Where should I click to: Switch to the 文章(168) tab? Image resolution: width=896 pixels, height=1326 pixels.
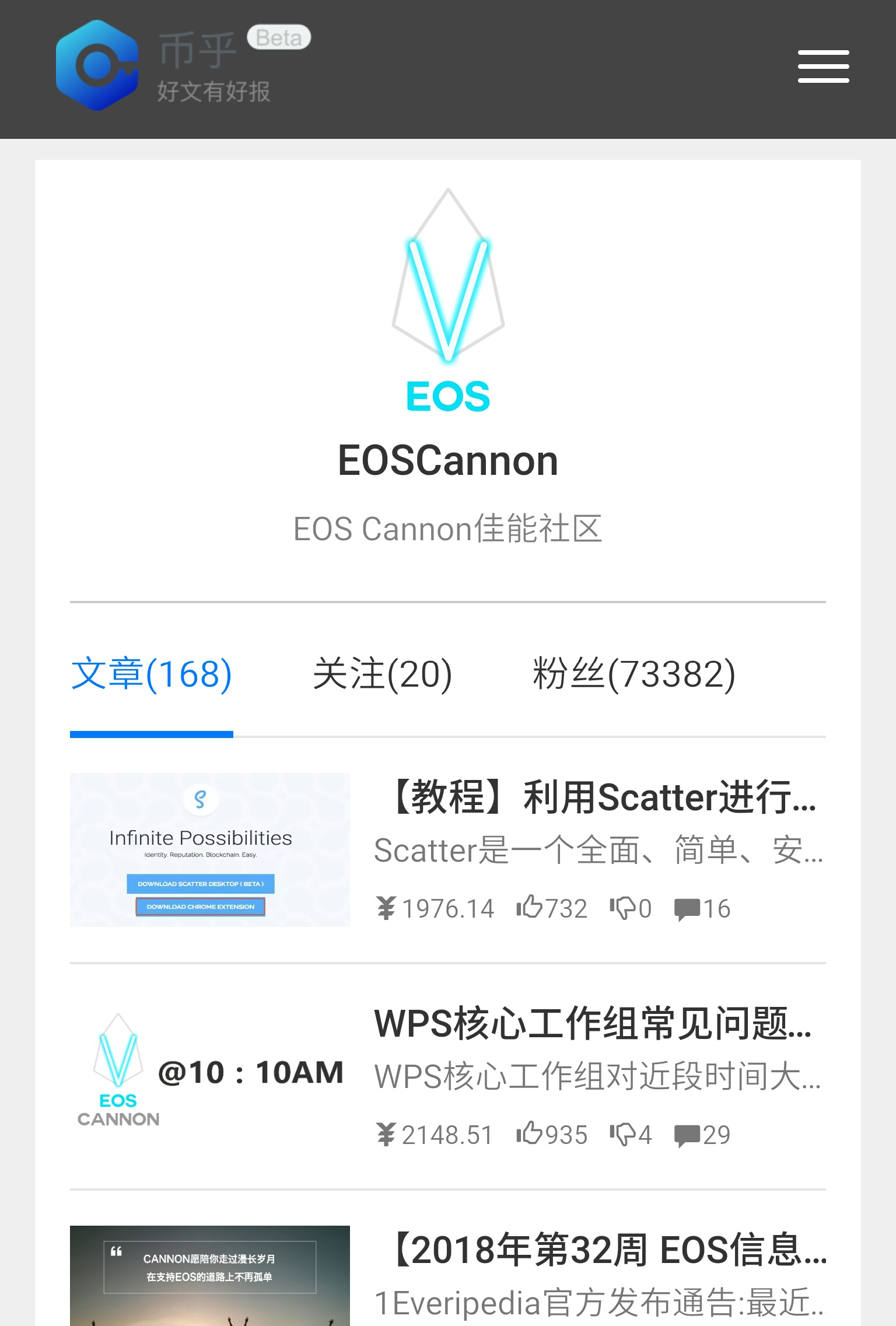[151, 674]
